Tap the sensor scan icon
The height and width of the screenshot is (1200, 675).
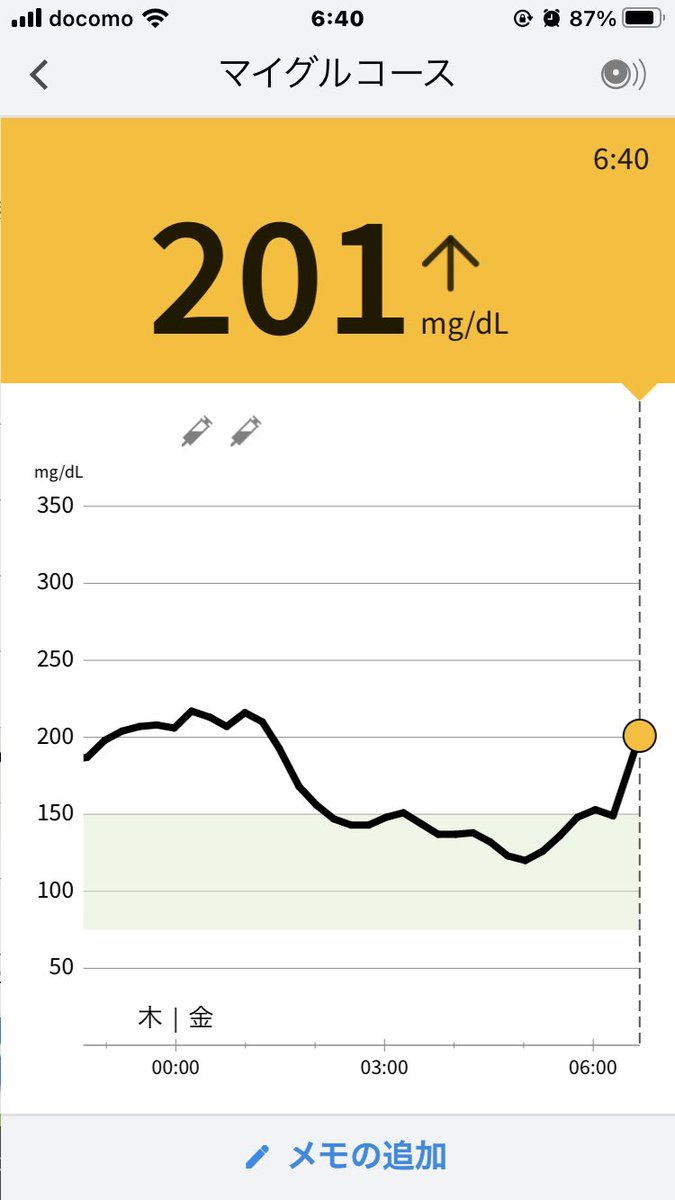point(623,74)
